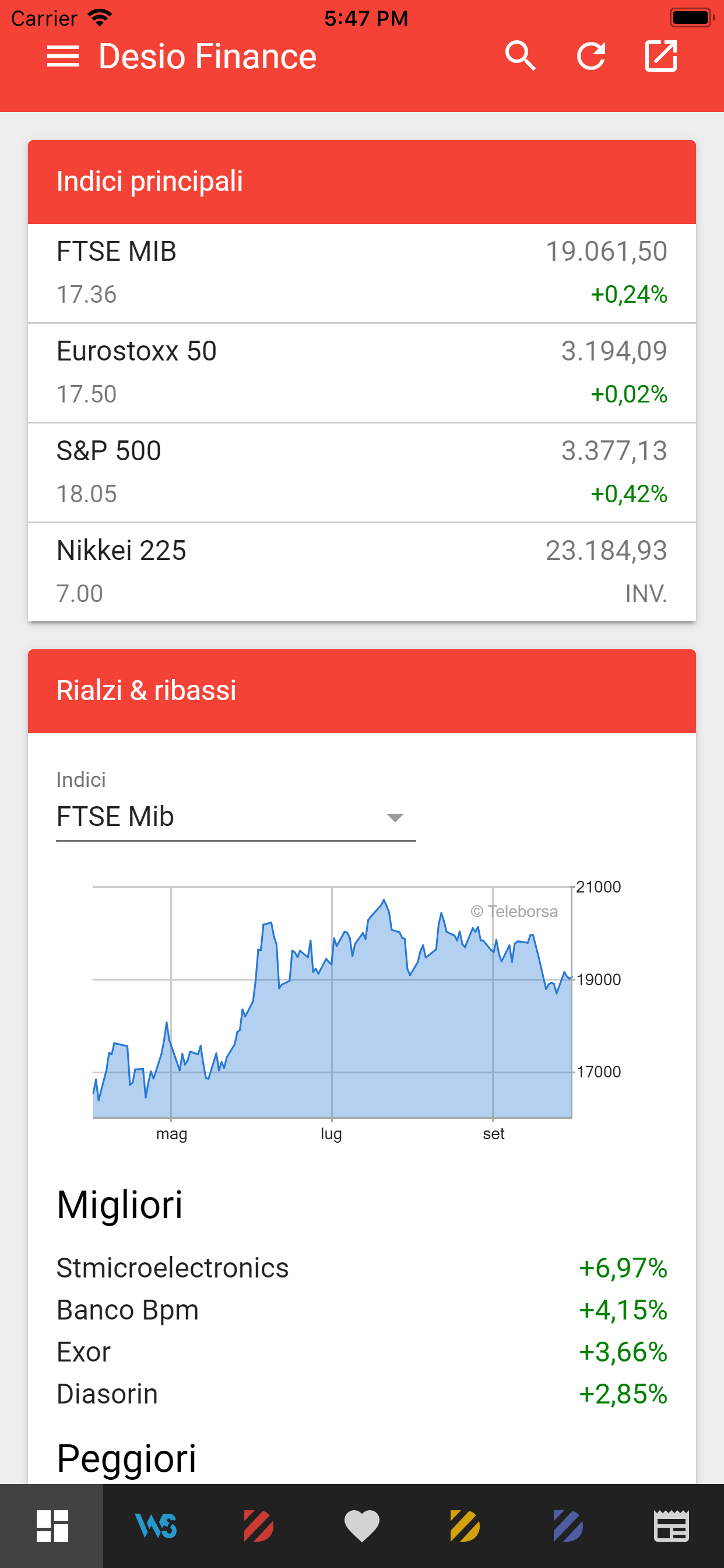724x1568 pixels.
Task: View Eurostoxx 50 index details
Action: point(361,373)
